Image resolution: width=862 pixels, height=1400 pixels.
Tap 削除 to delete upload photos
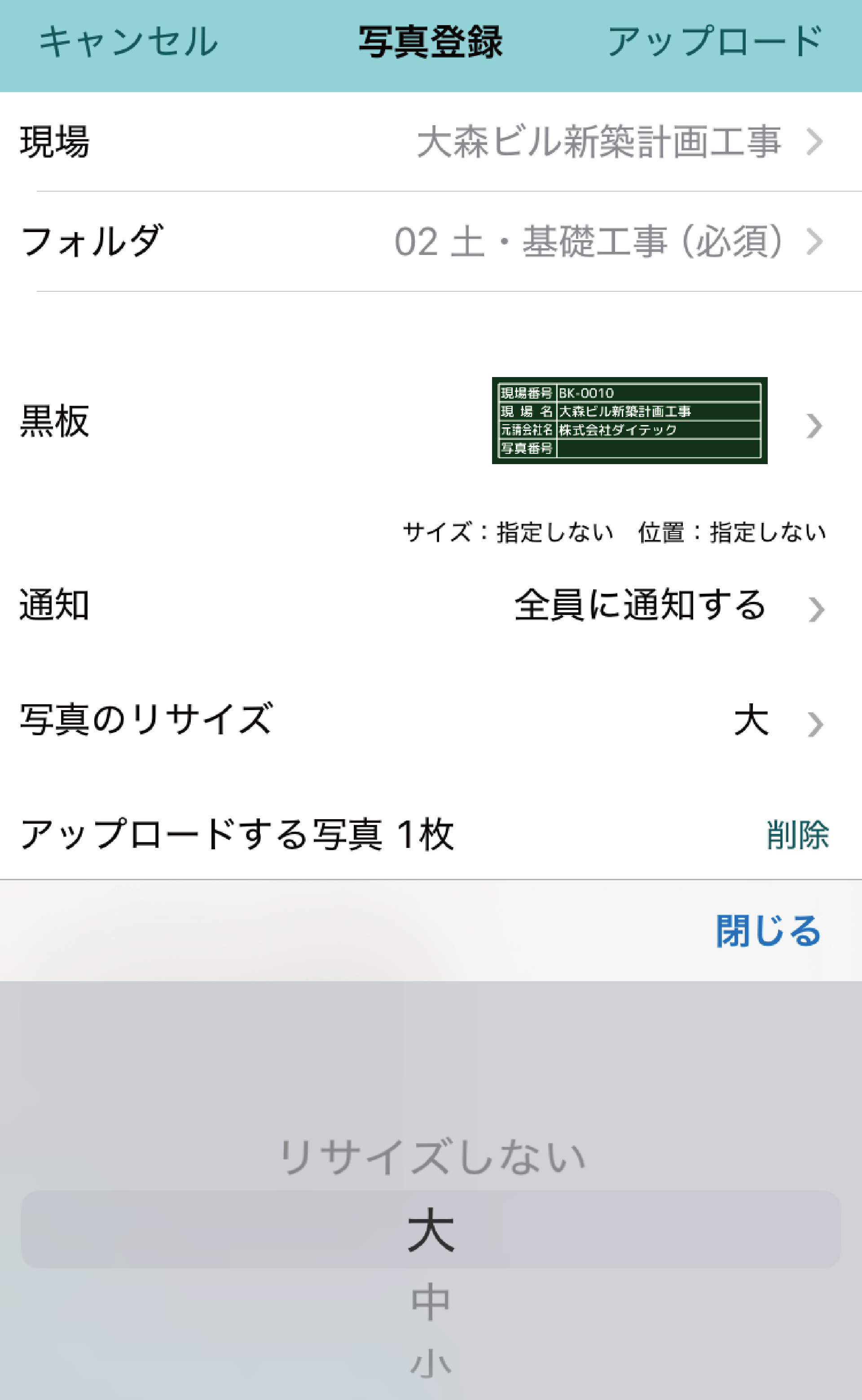point(797,835)
